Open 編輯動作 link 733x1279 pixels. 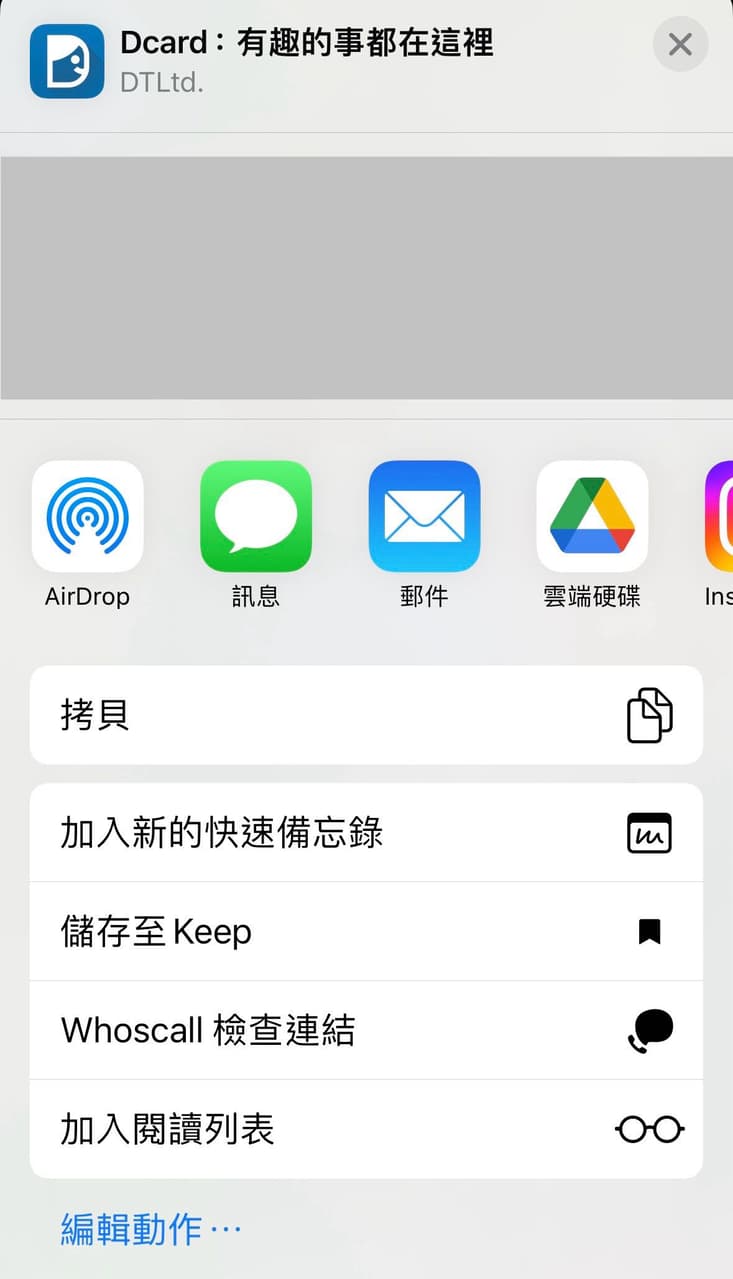click(x=151, y=1228)
